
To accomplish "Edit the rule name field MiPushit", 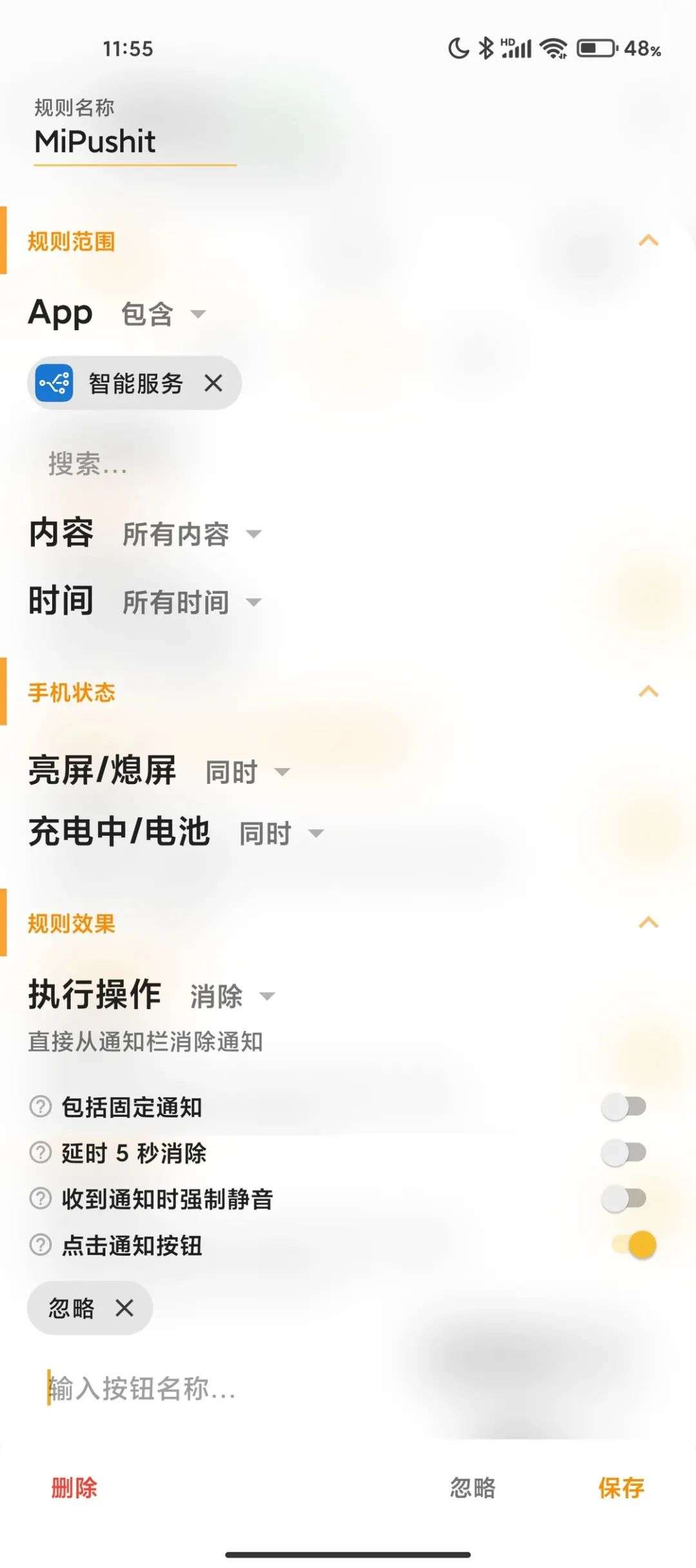I will 135,141.
